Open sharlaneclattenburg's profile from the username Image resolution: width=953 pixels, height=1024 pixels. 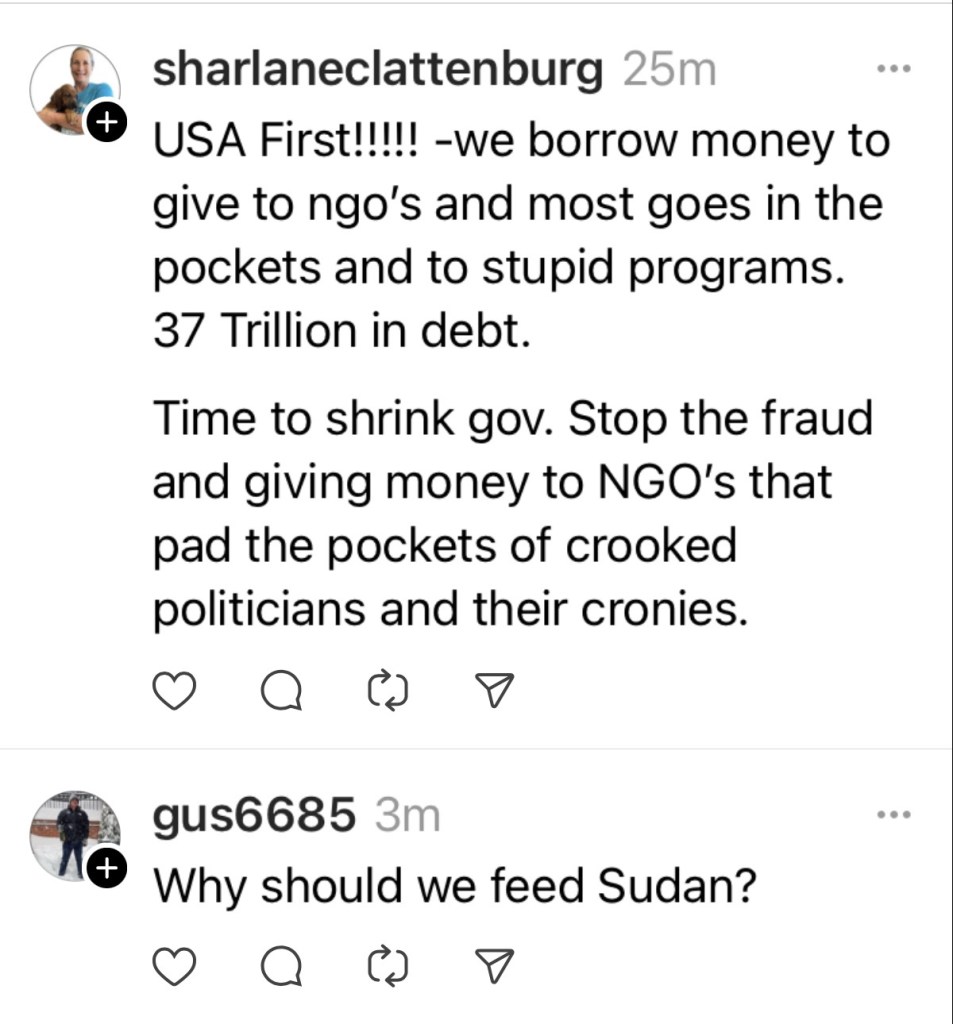pos(378,70)
